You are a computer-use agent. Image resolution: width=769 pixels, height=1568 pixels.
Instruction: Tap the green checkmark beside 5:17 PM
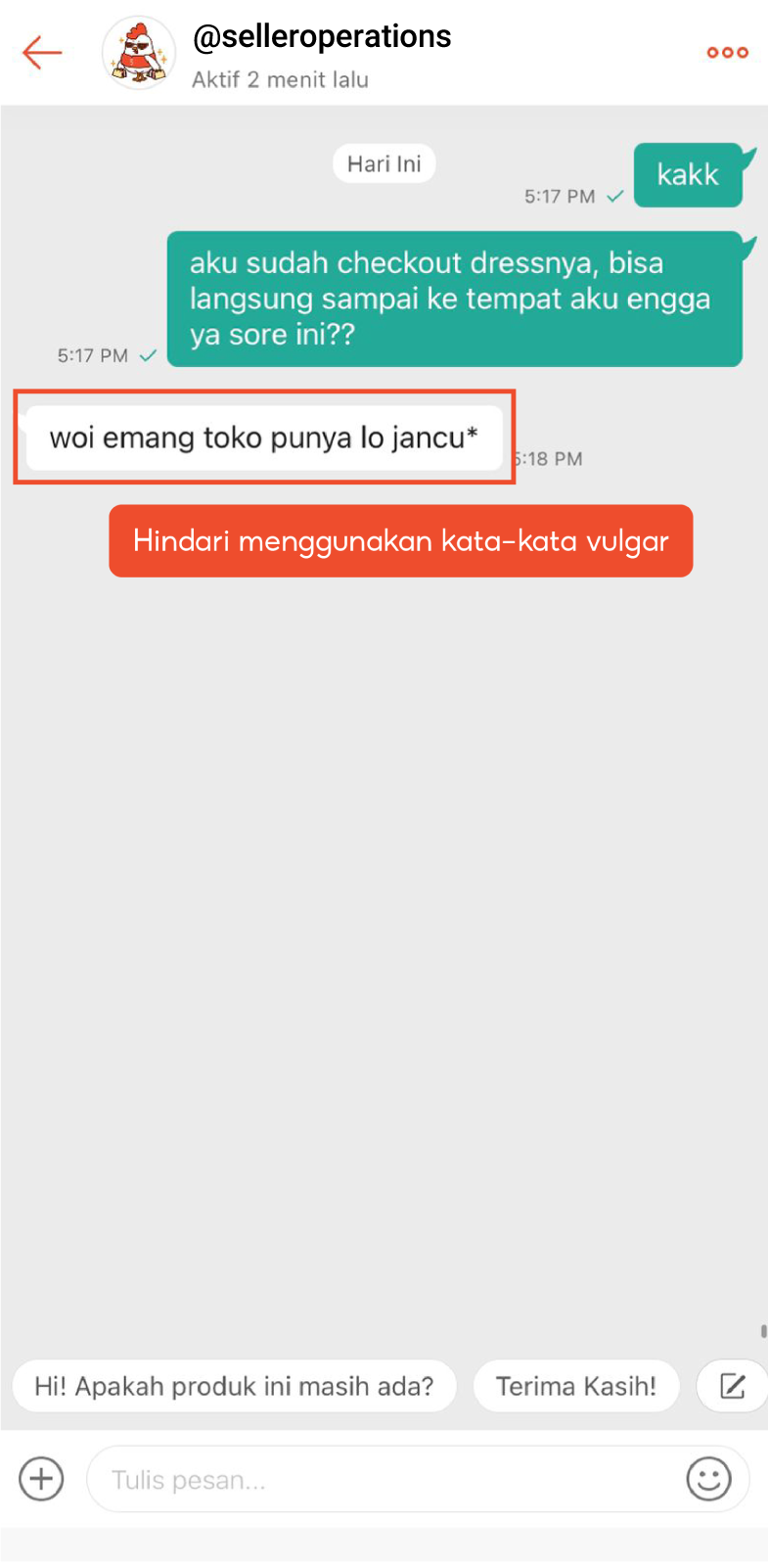[x=147, y=355]
